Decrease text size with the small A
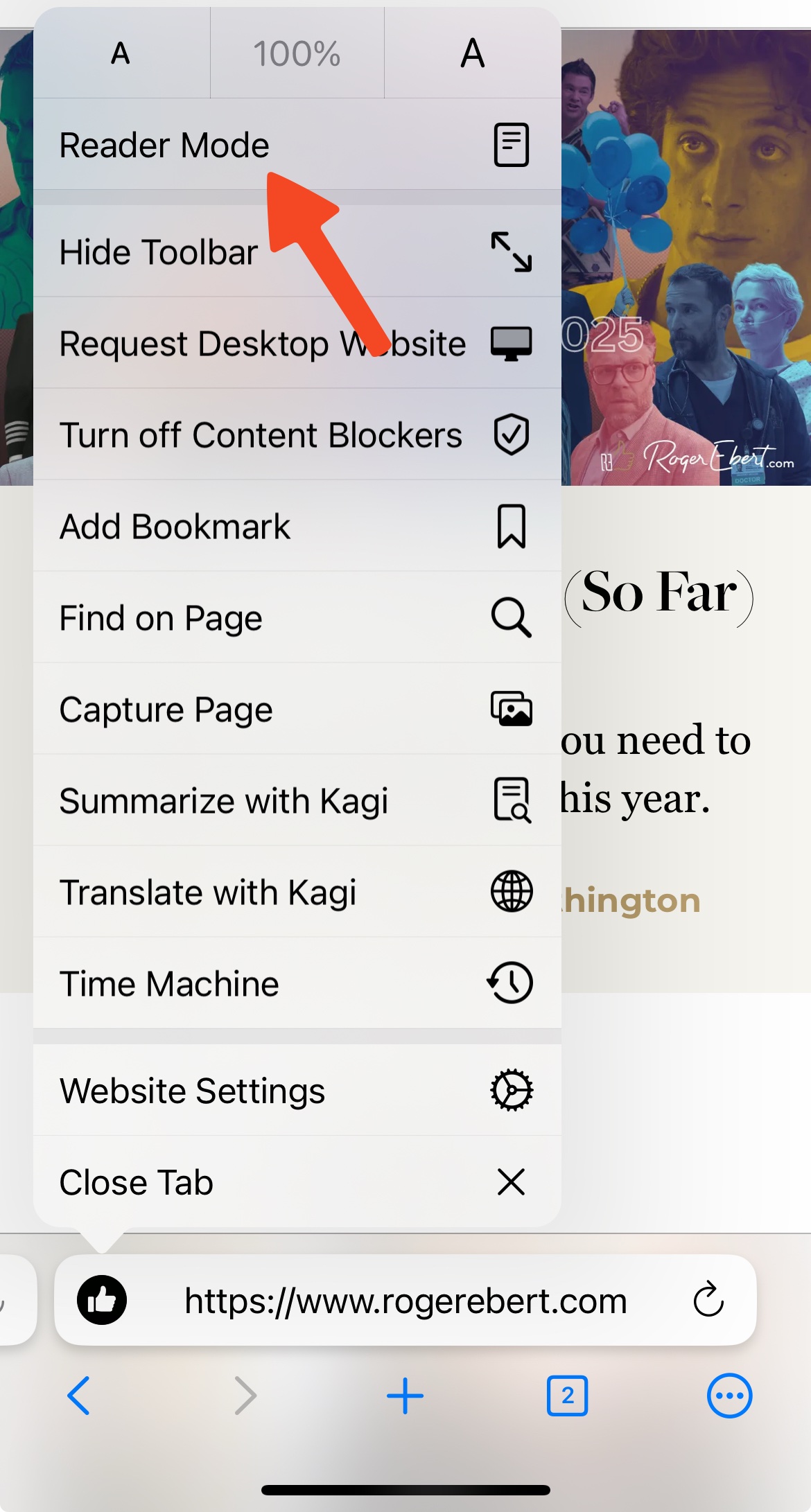Screen dimensions: 811x1512 click(x=121, y=53)
